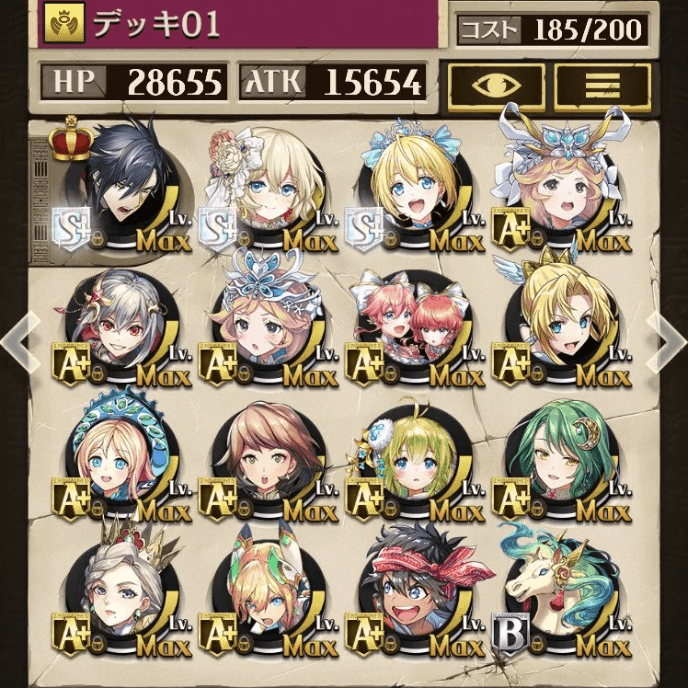This screenshot has width=688, height=688.
Task: Go to the next deck with right arrow
Action: click(666, 342)
